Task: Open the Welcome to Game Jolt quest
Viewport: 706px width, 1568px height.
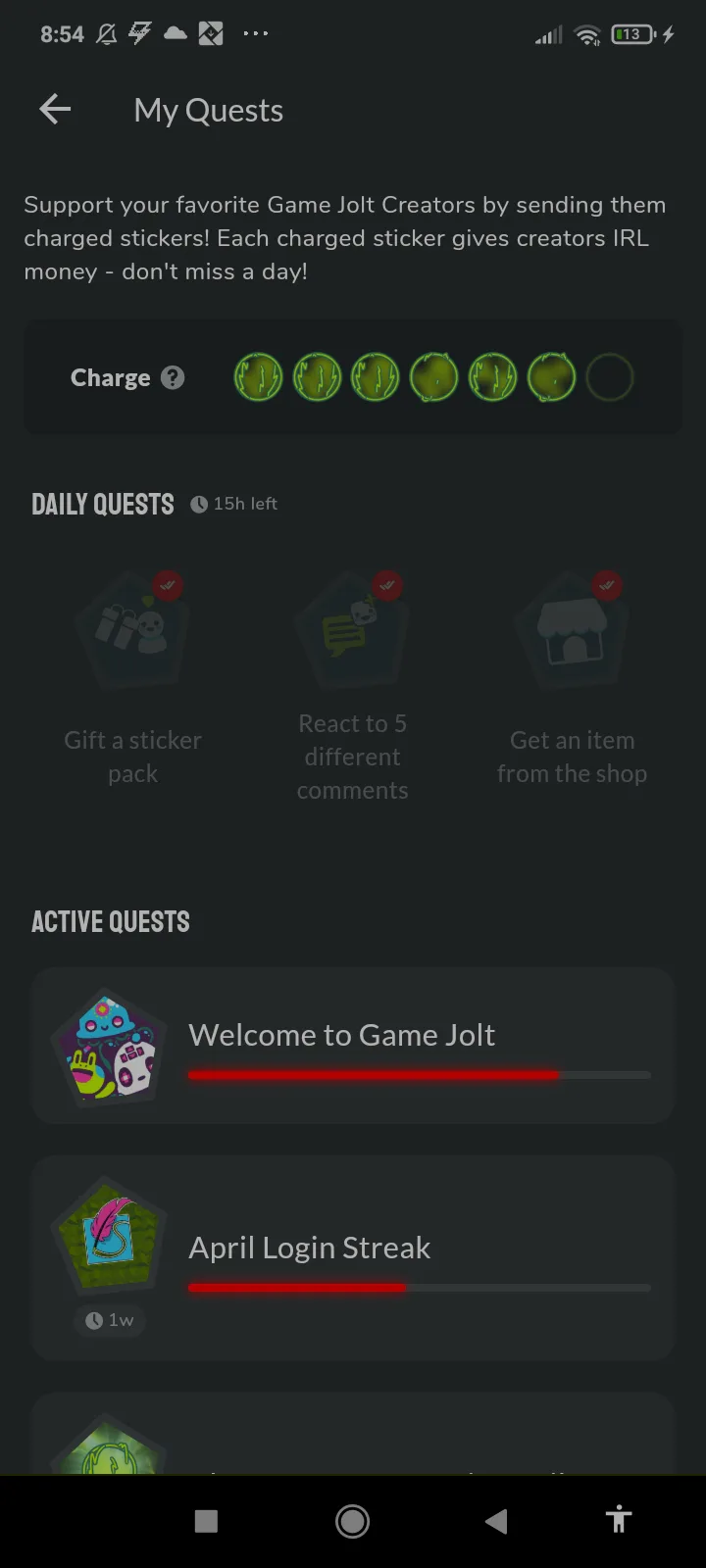Action: coord(353,1046)
